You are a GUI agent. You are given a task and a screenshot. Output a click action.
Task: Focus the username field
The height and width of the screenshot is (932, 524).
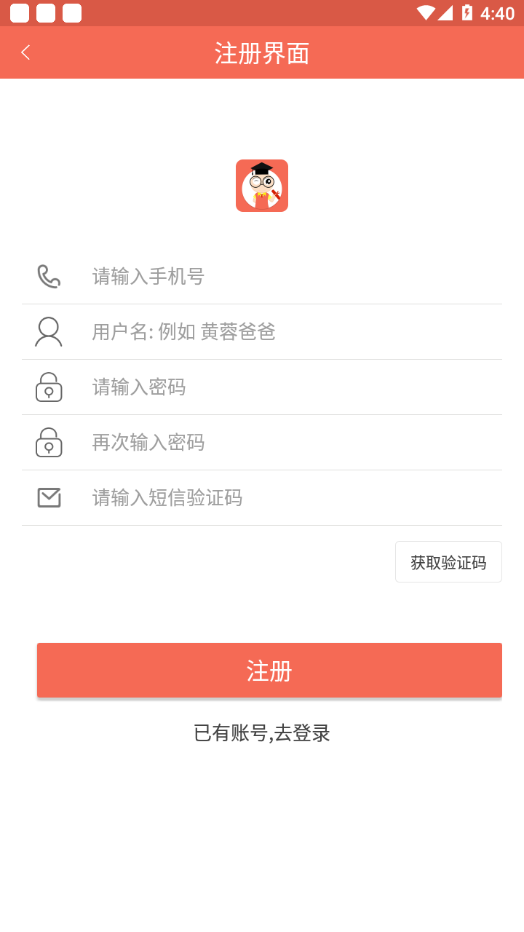pos(296,332)
